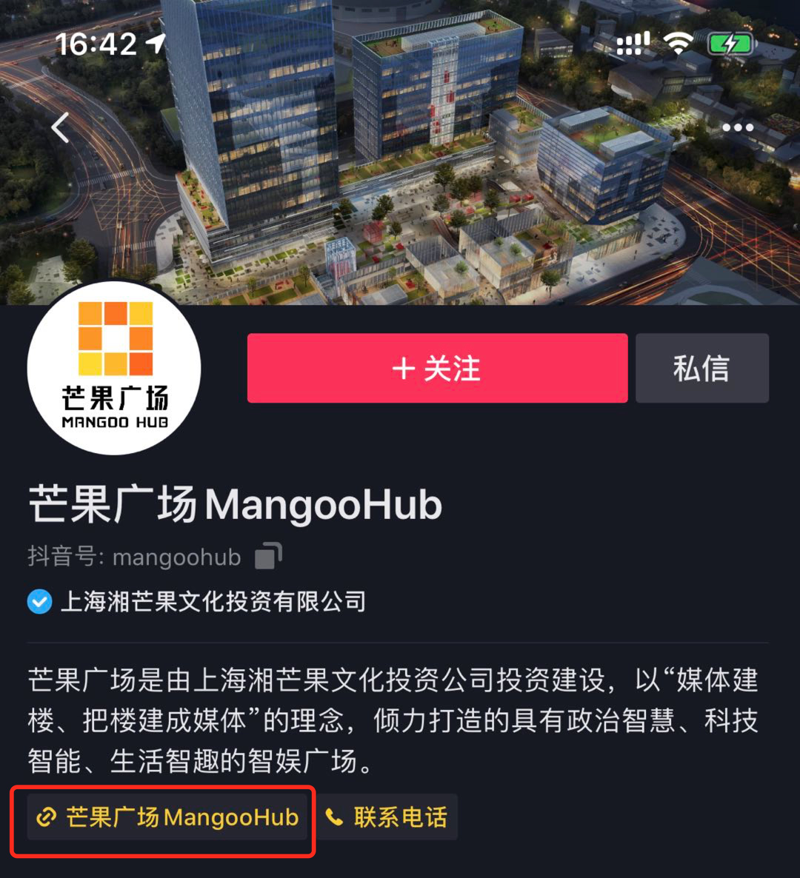Tap 联系电话 to call
The image size is (800, 878).
[x=387, y=818]
